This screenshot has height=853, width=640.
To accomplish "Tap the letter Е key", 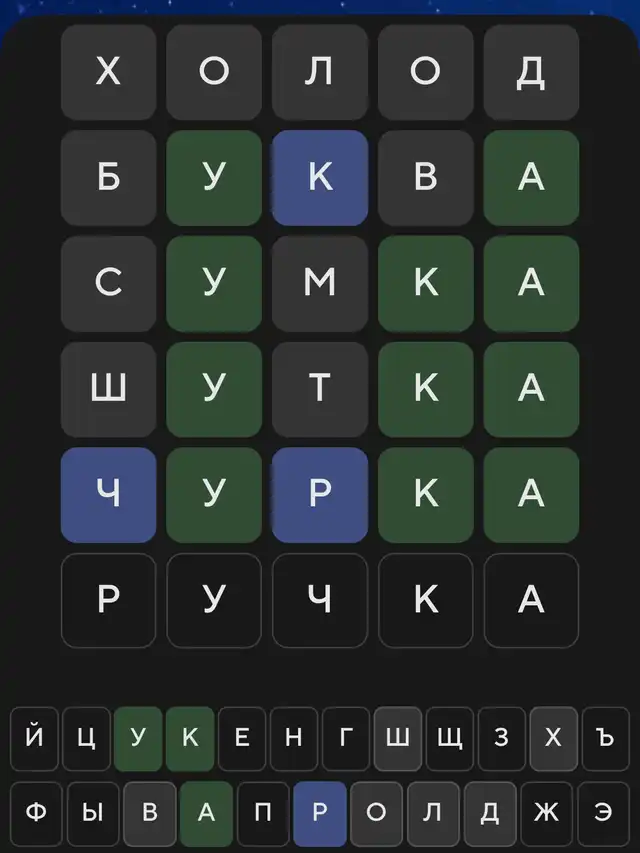I will click(x=242, y=739).
